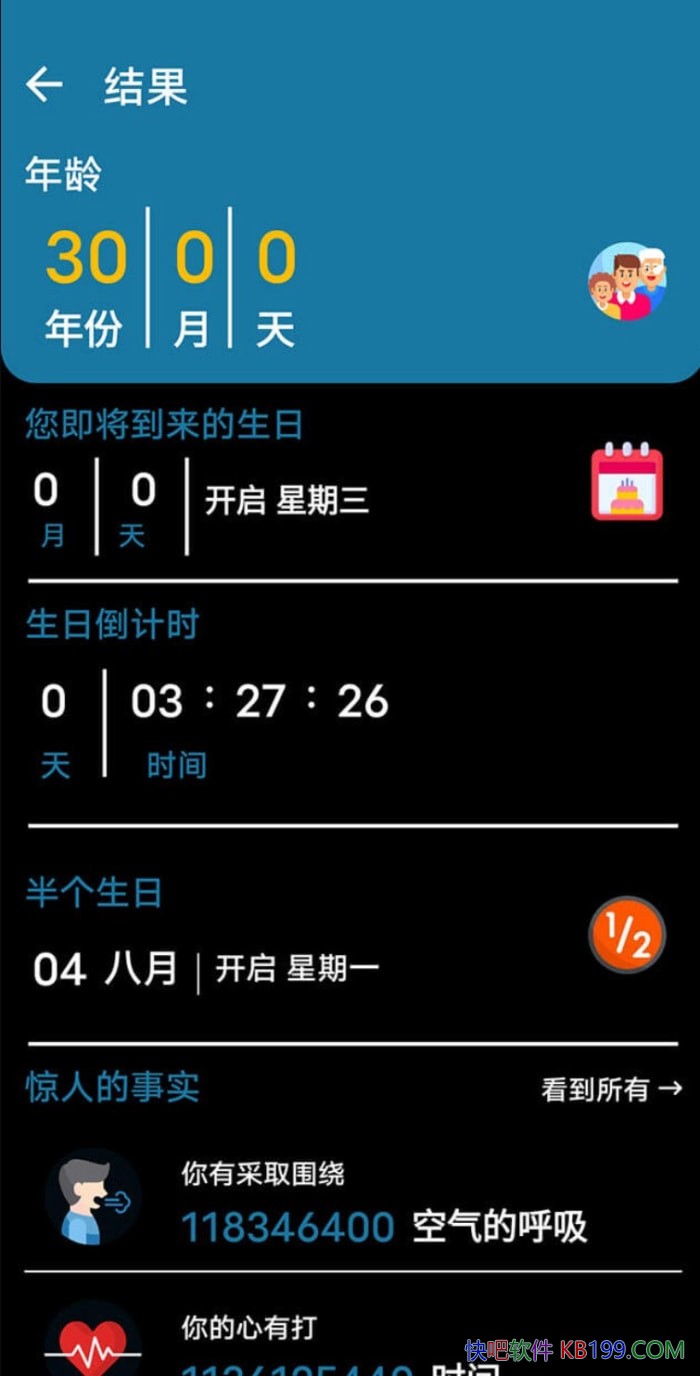This screenshot has height=1376, width=700.
Task: Open 看到所有 to view all facts
Action: (x=611, y=1089)
